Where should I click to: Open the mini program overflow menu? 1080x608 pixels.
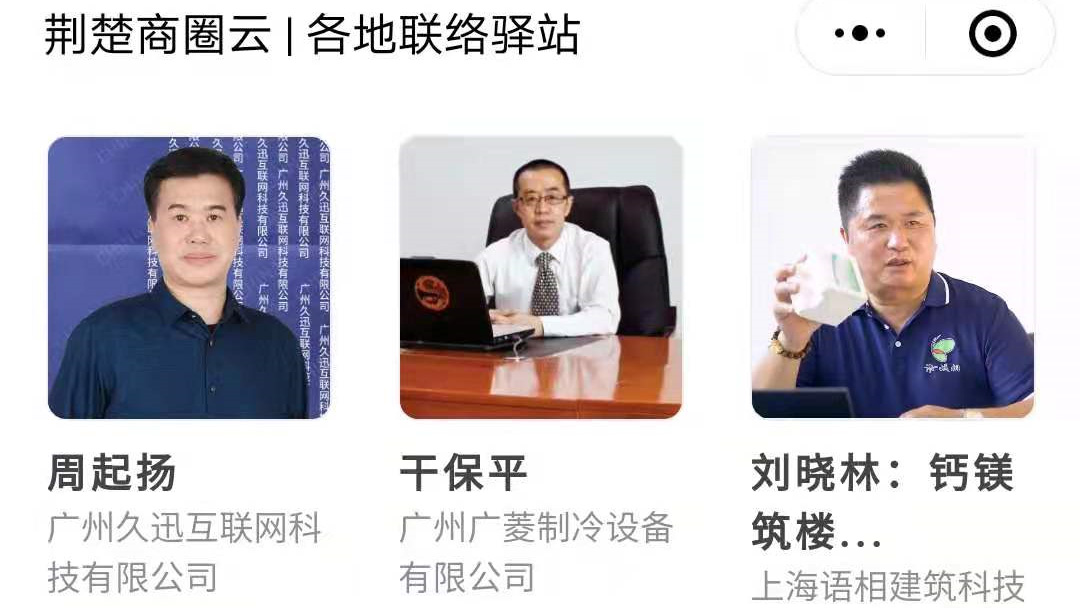860,34
